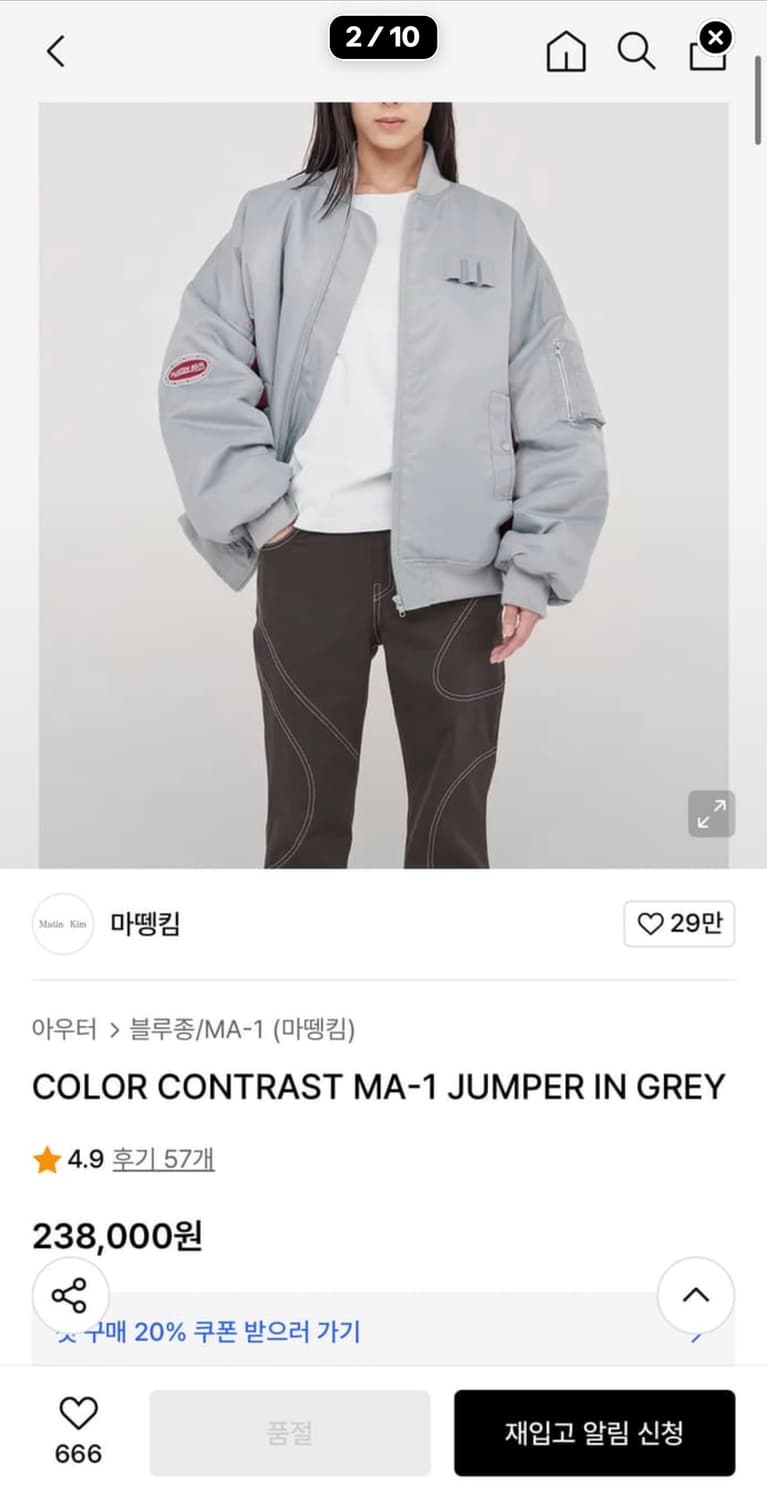Viewport: 767px width, 1500px height.
Task: Tap the greyed-out 품절 sold-out button
Action: pyautogui.click(x=289, y=1432)
